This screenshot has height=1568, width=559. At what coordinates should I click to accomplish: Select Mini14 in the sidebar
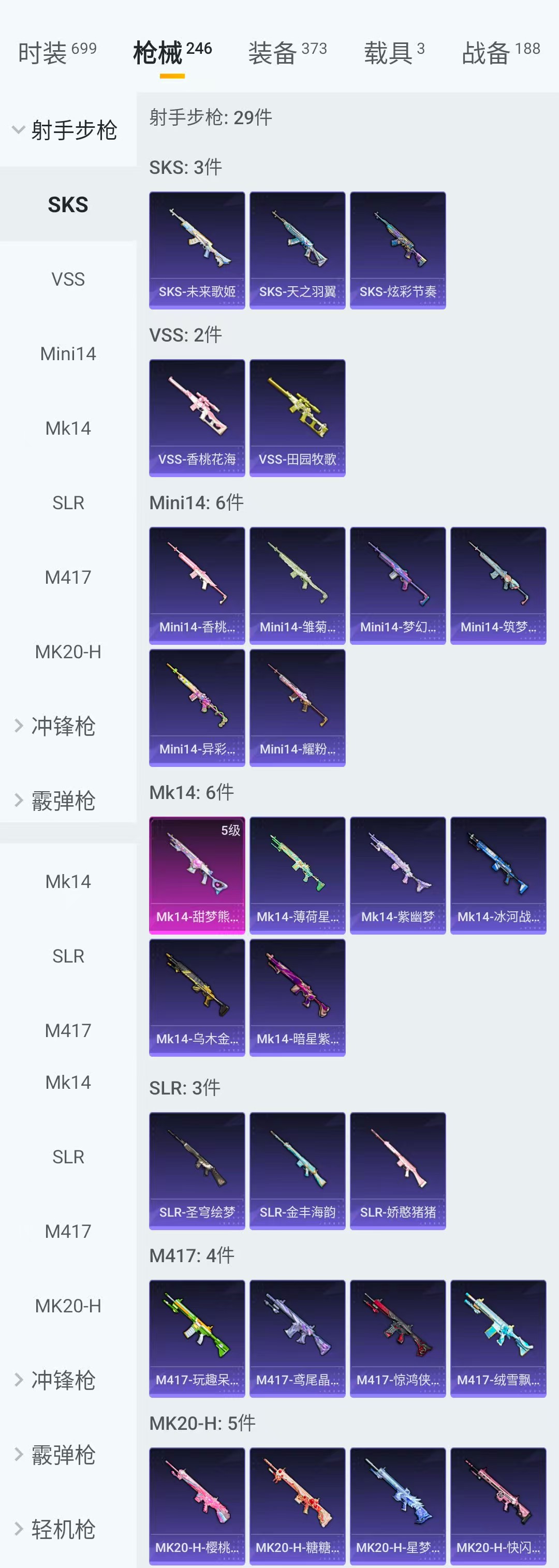click(68, 353)
